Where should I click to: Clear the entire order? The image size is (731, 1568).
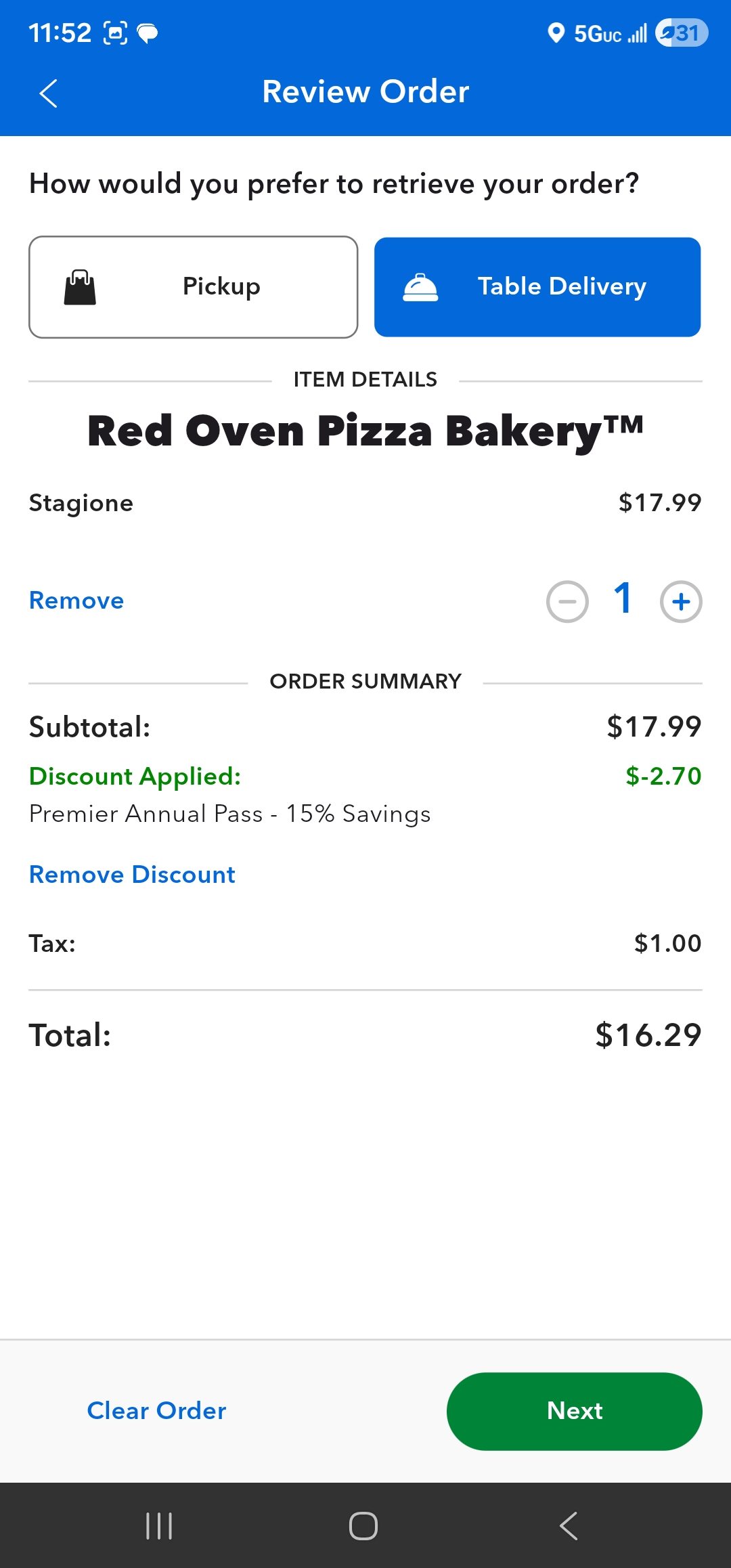pyautogui.click(x=156, y=1411)
